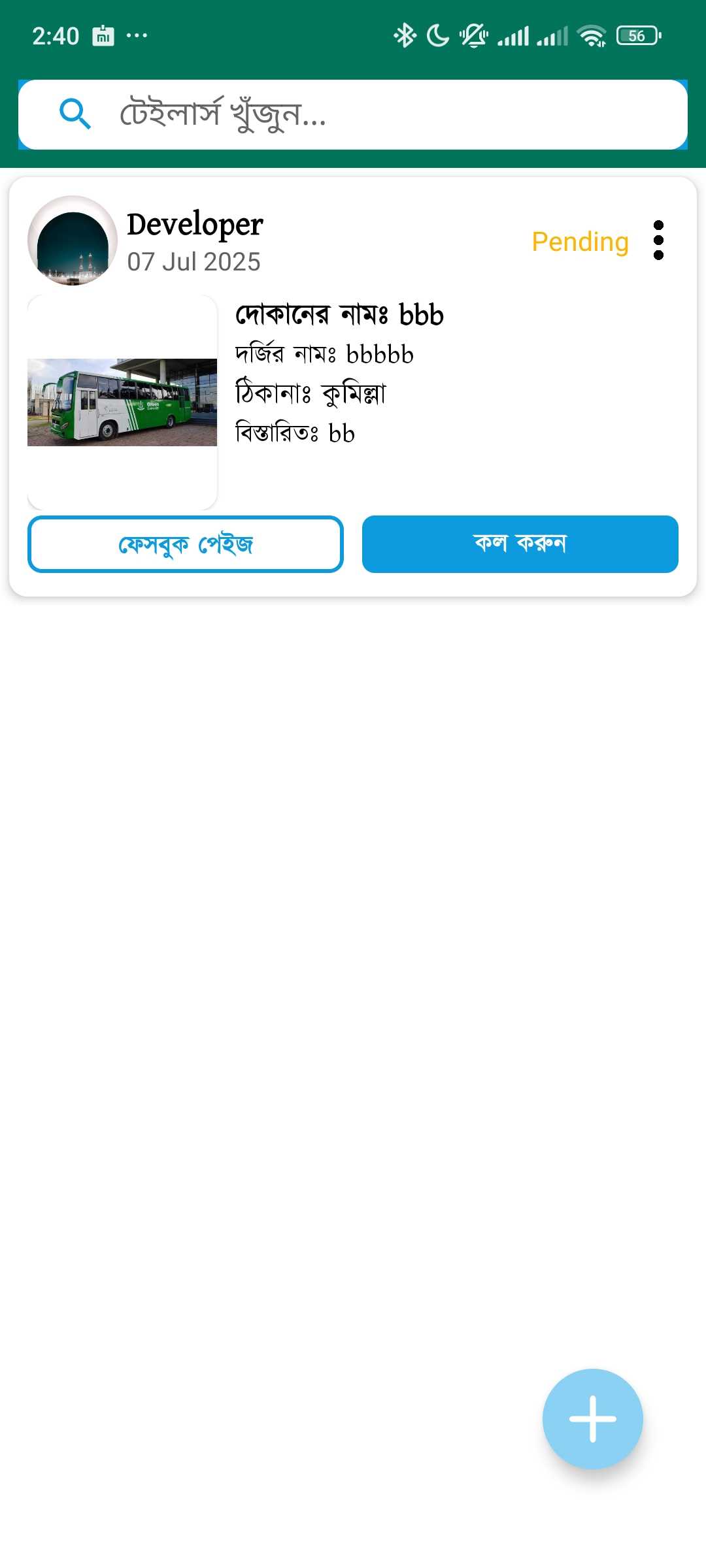Image resolution: width=706 pixels, height=1568 pixels.
Task: Open the three-dot menu on Developer's post
Action: pos(658,240)
